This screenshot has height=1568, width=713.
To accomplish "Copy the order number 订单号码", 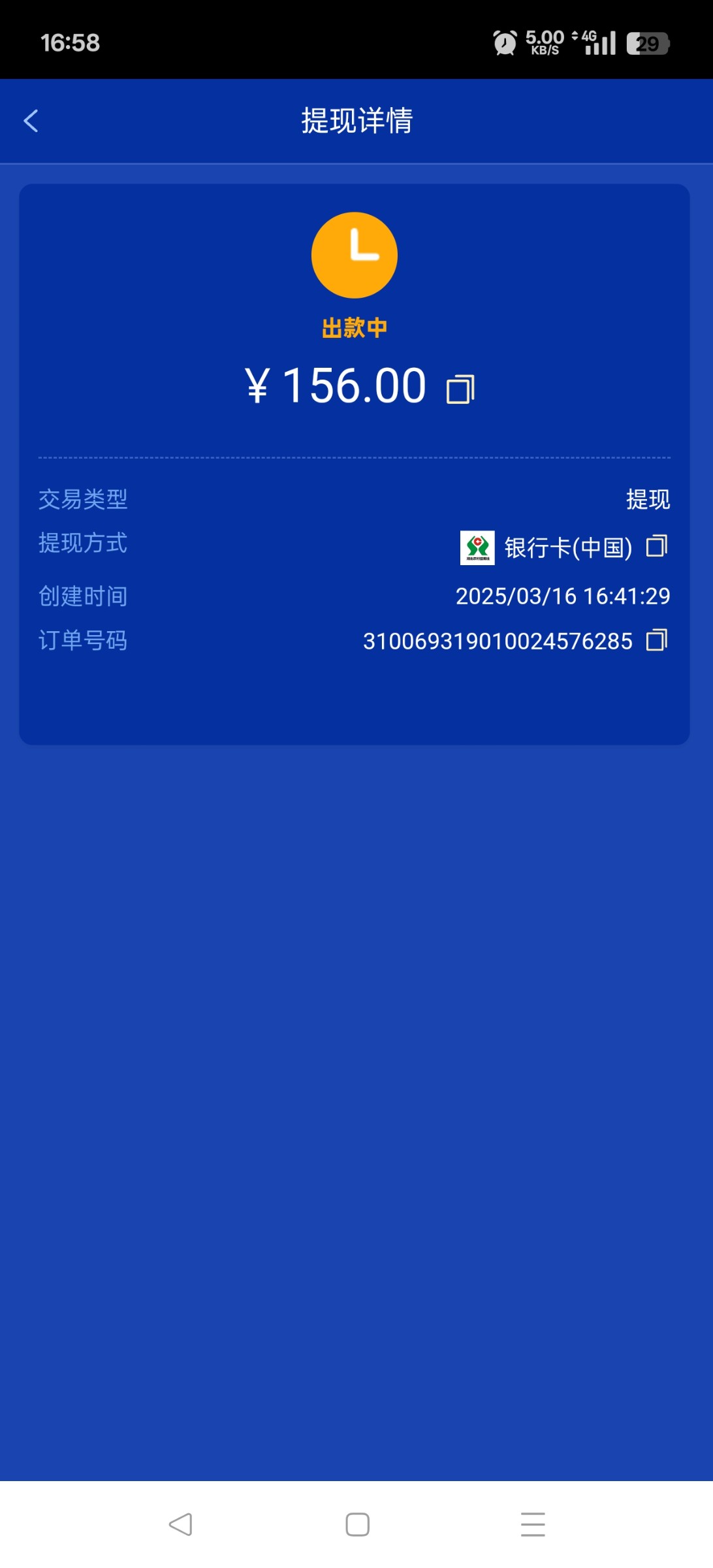I will (x=657, y=640).
